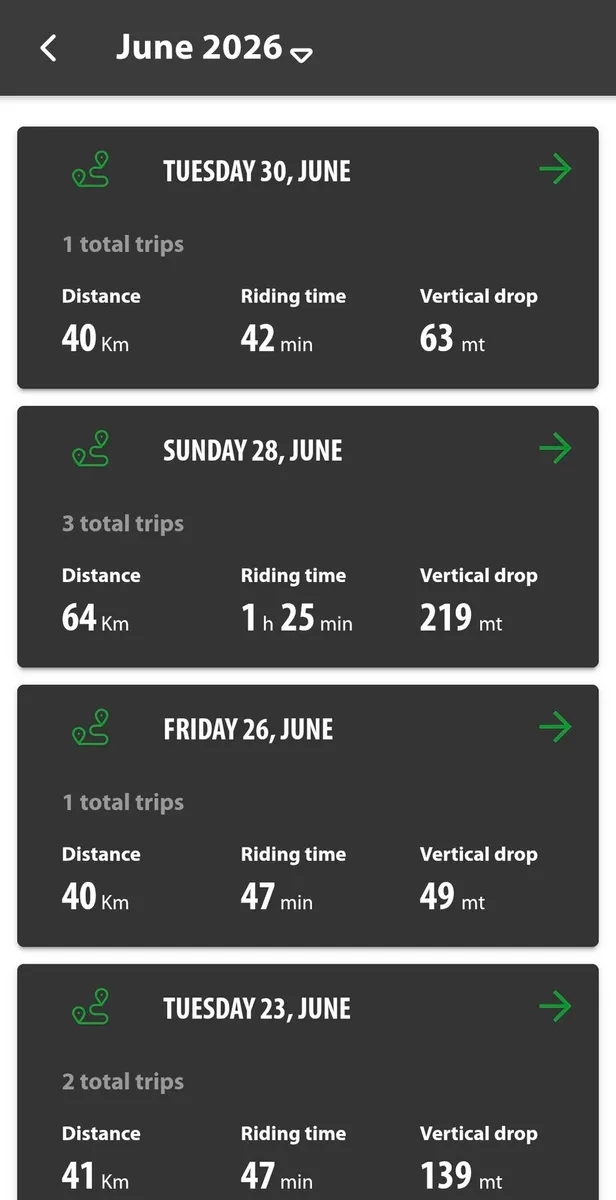The image size is (616, 1200).
Task: Go back using the top-left arrow
Action: pos(48,48)
